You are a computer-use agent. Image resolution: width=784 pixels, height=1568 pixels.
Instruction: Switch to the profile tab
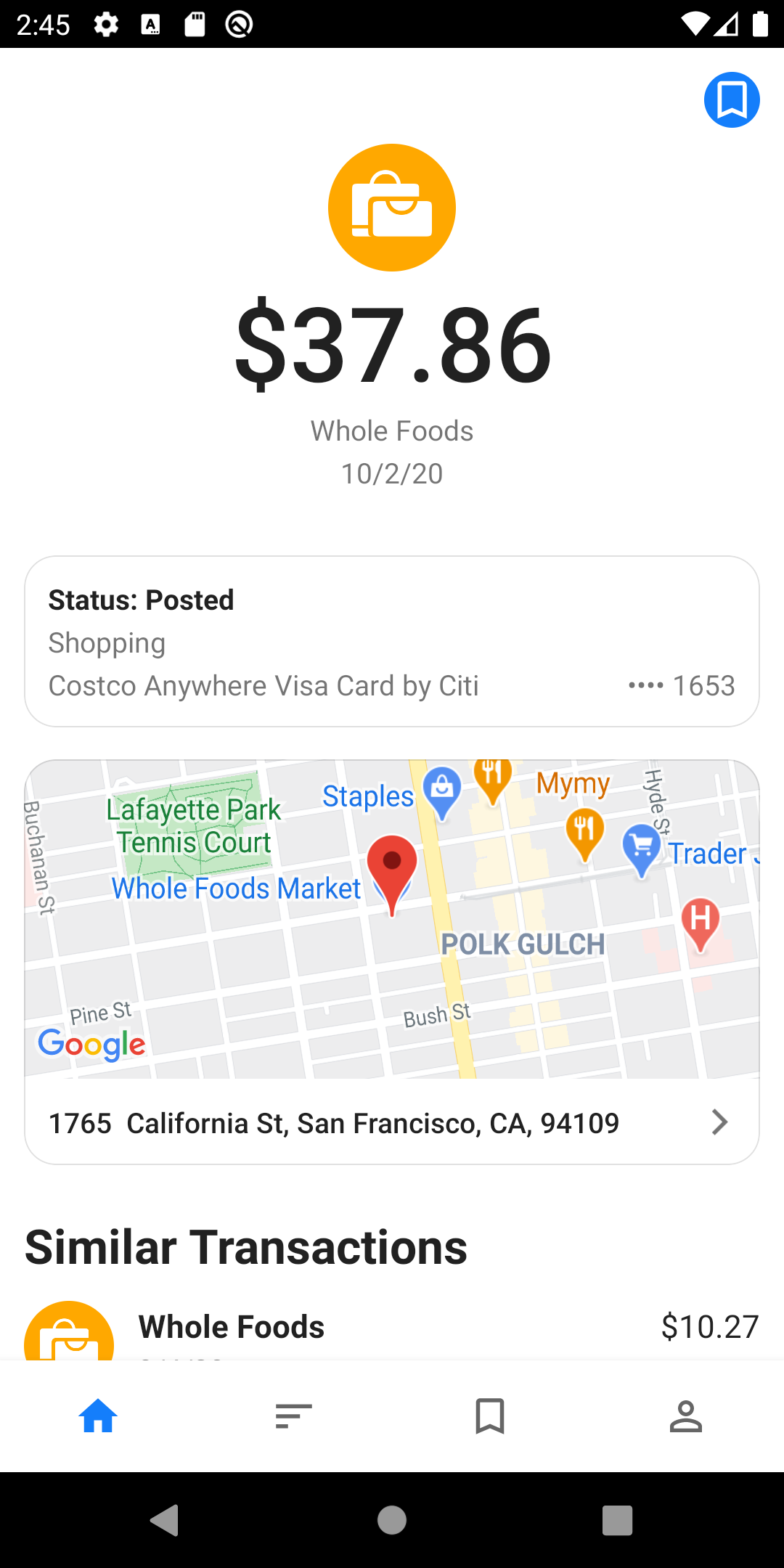coord(686,1416)
